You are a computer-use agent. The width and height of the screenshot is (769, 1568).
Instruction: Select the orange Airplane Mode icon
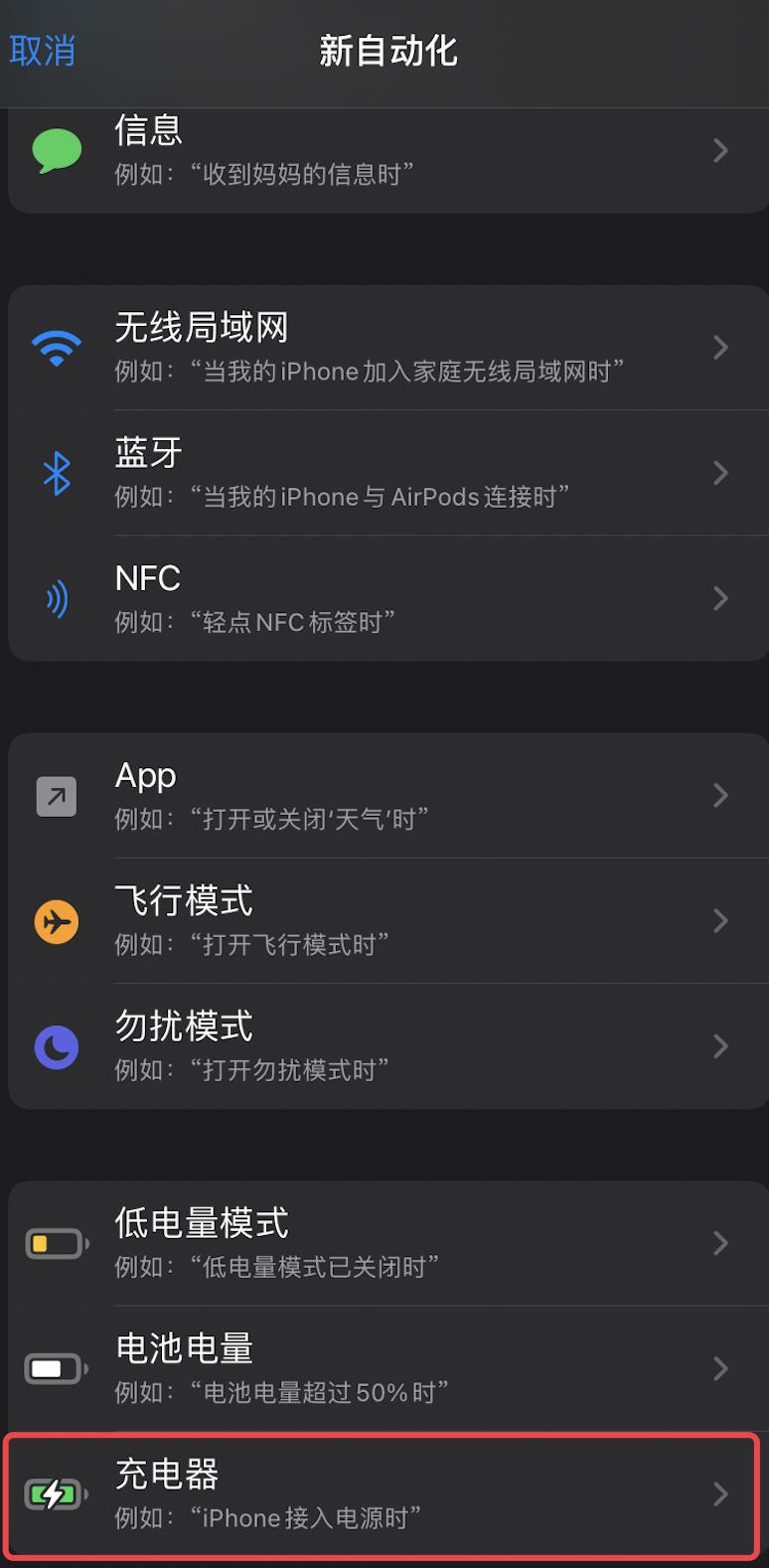[57, 921]
